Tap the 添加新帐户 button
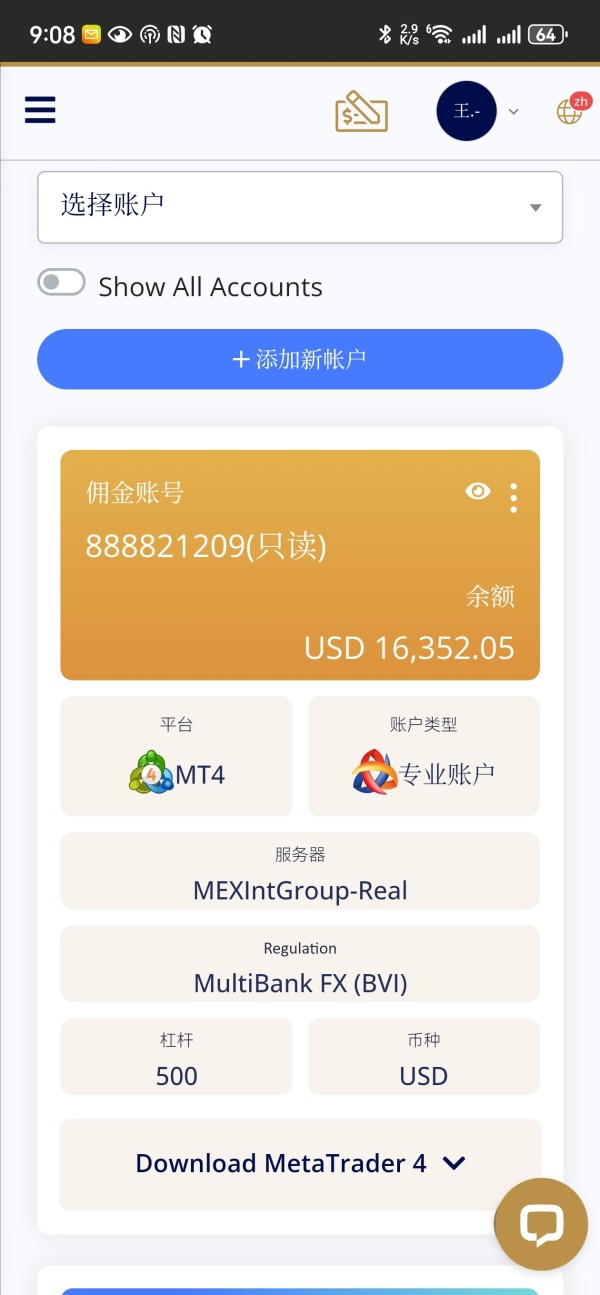Image resolution: width=600 pixels, height=1295 pixels. tap(300, 359)
